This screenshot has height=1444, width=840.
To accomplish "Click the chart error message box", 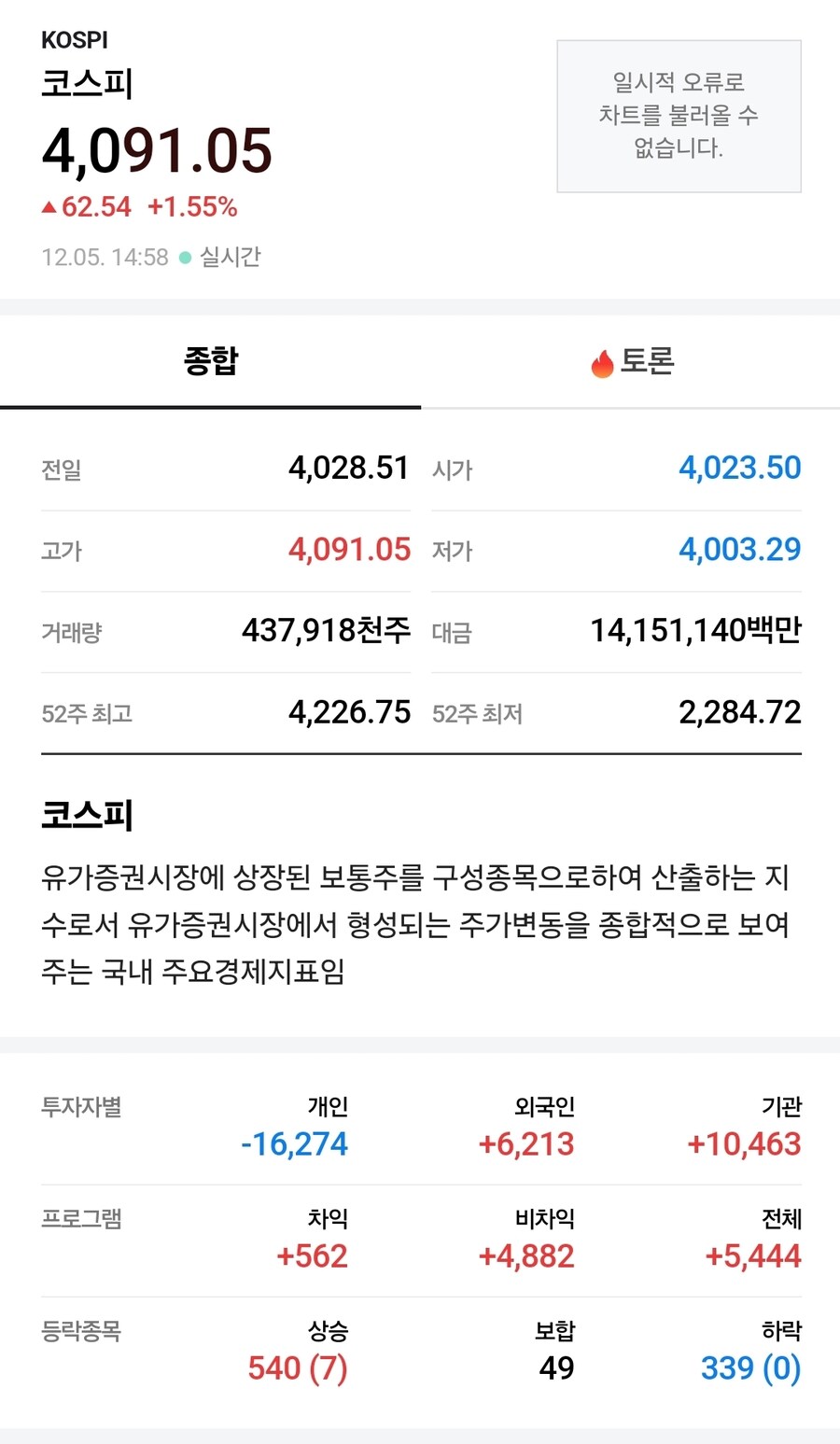I will point(679,116).
